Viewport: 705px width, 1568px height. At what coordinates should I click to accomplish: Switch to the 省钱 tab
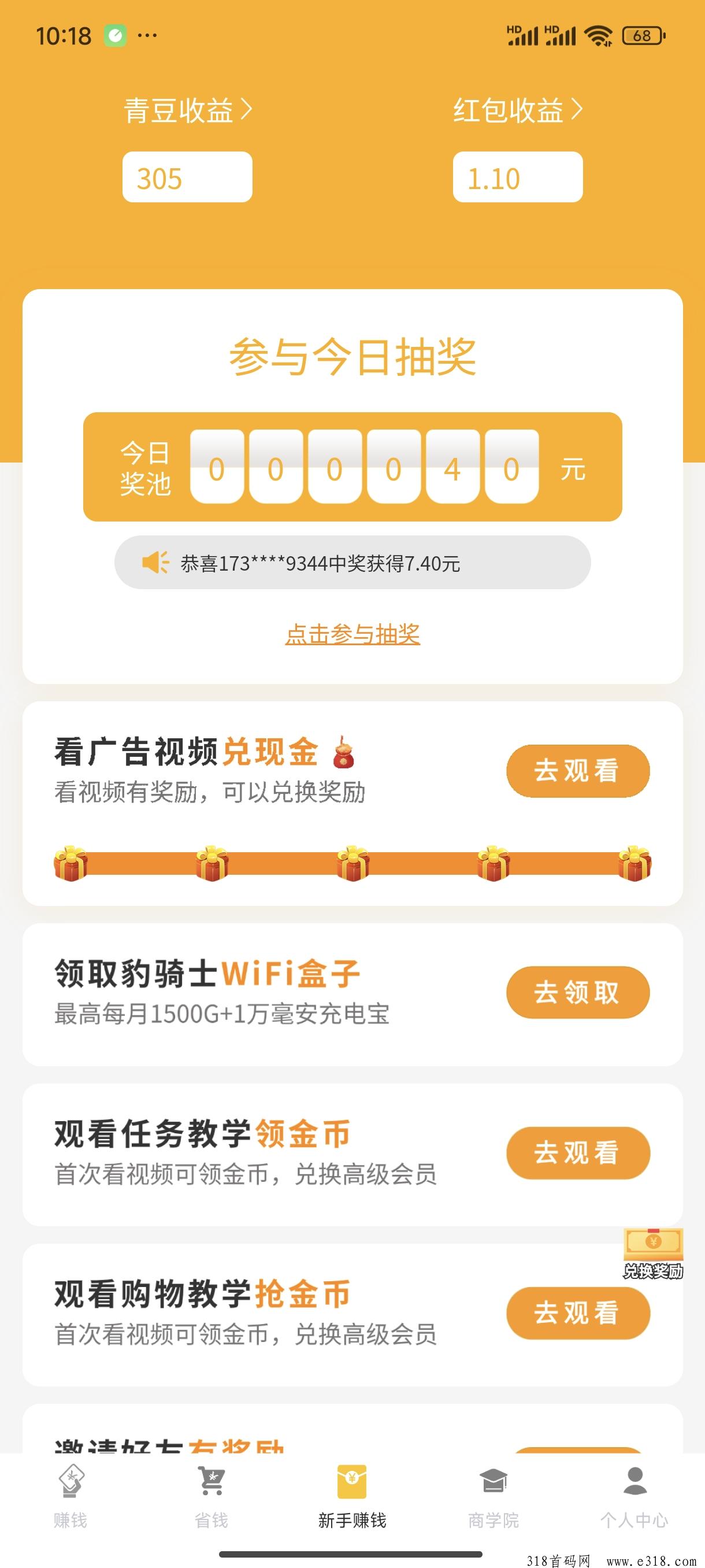[x=211, y=1498]
